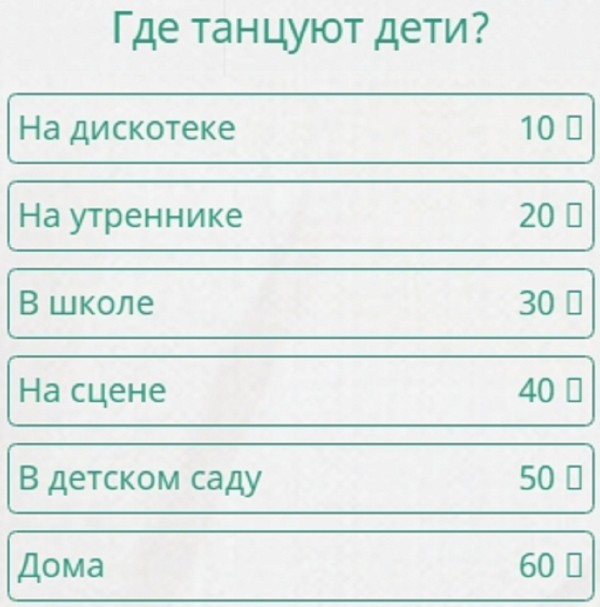Select the answer 'На дискотеке'
Screen dimensions: 600x607
coord(300,128)
